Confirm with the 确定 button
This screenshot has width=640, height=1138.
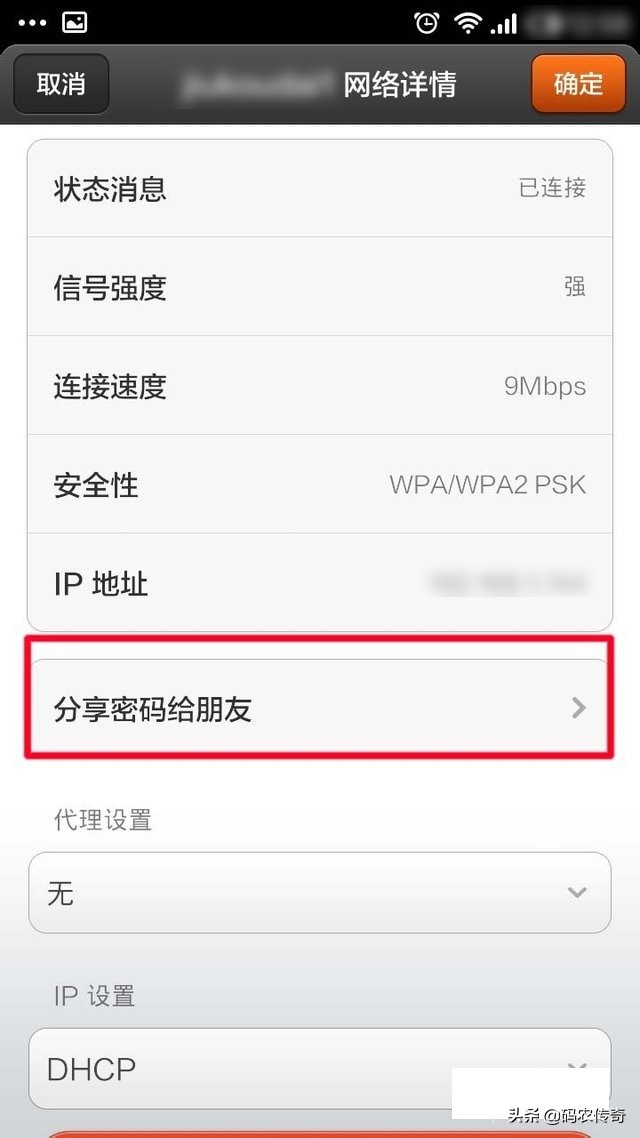[578, 84]
